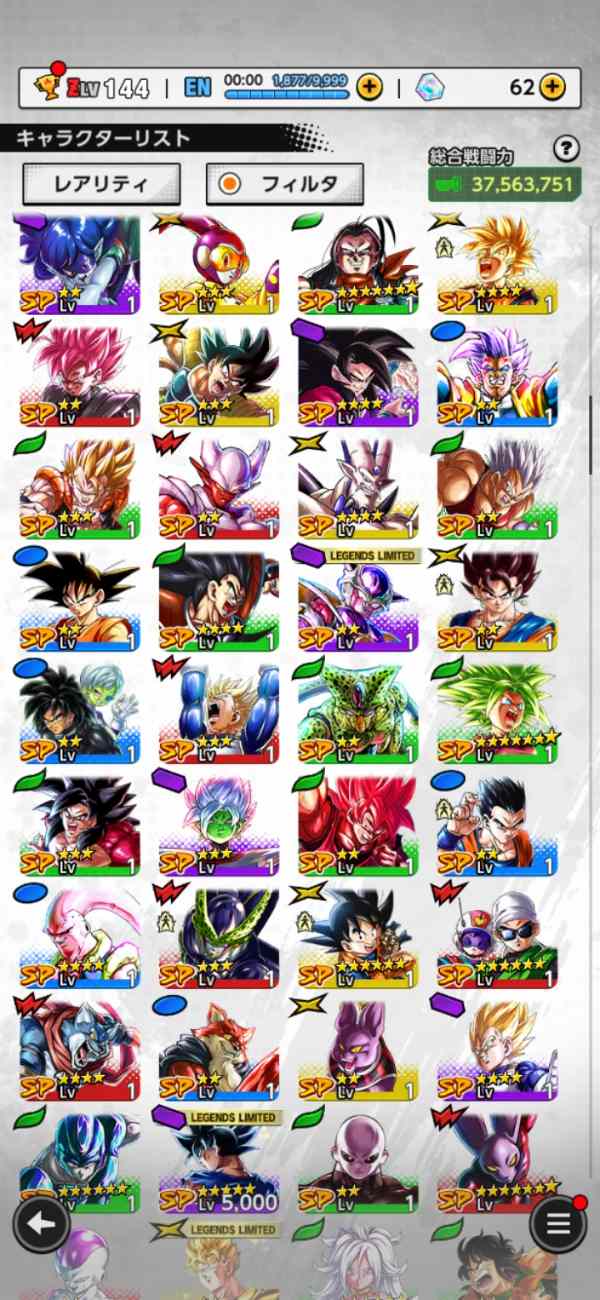Select the pink Majin Buu character card

79,935
